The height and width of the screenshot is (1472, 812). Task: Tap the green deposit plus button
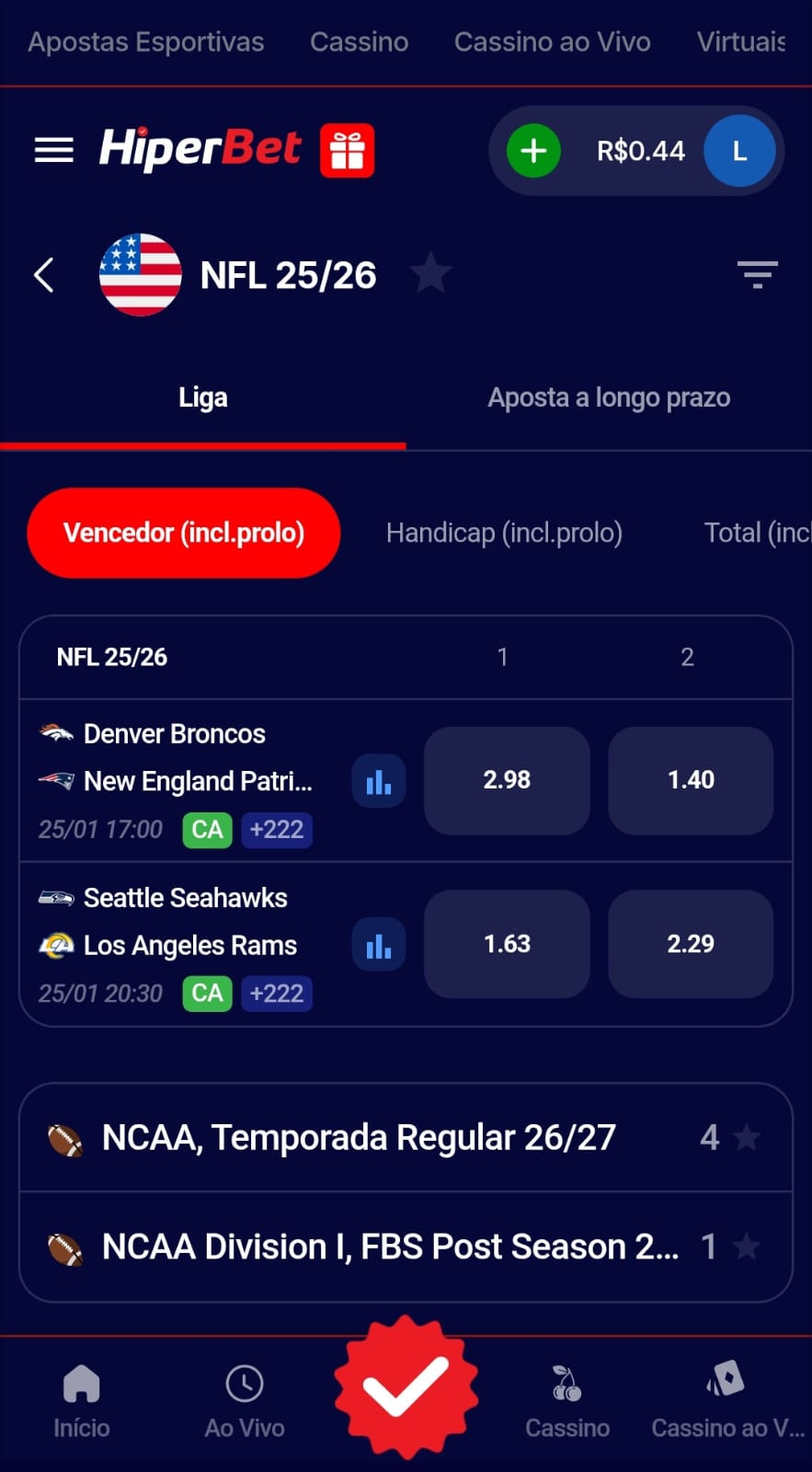533,150
